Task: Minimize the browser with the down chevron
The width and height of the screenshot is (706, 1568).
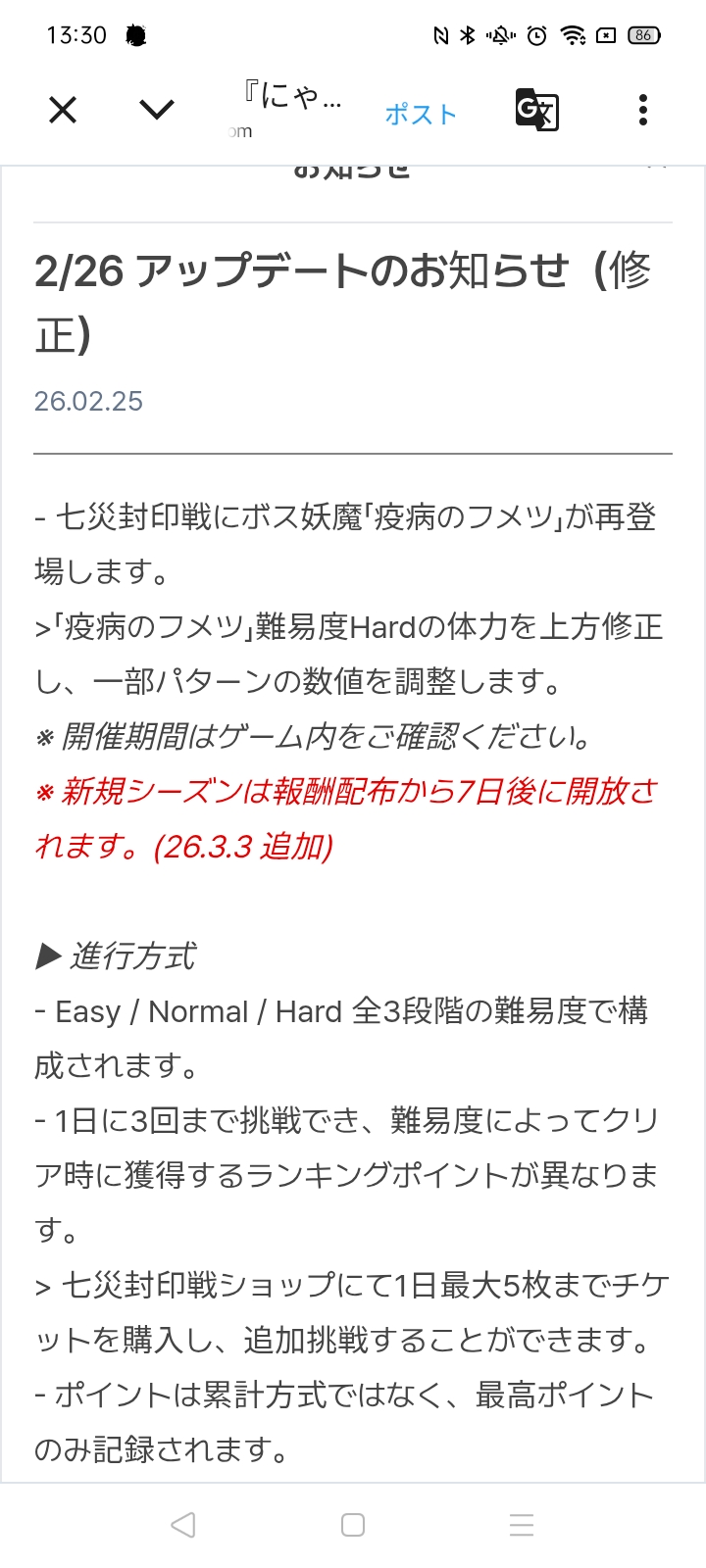Action: pyautogui.click(x=157, y=110)
